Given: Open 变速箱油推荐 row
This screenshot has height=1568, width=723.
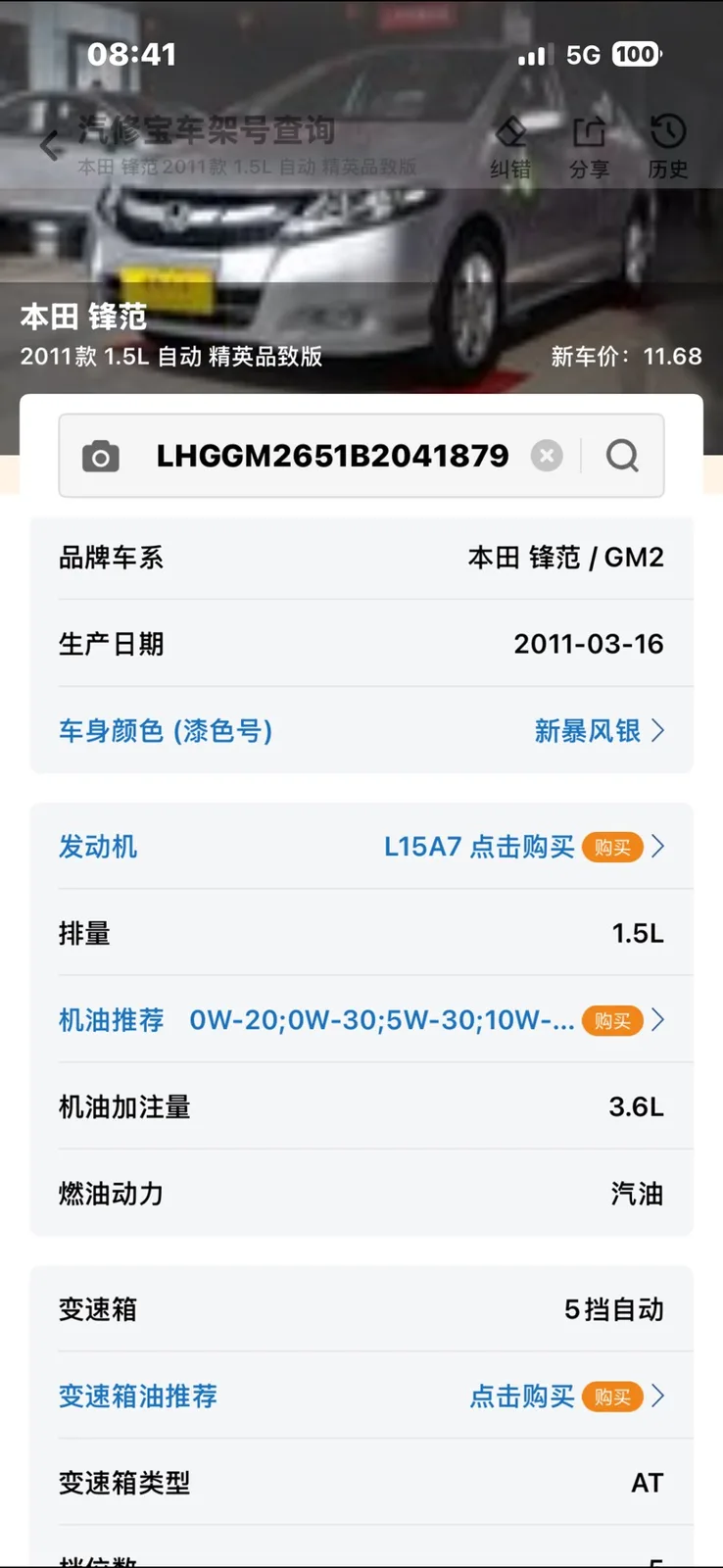Looking at the screenshot, I should (361, 1396).
